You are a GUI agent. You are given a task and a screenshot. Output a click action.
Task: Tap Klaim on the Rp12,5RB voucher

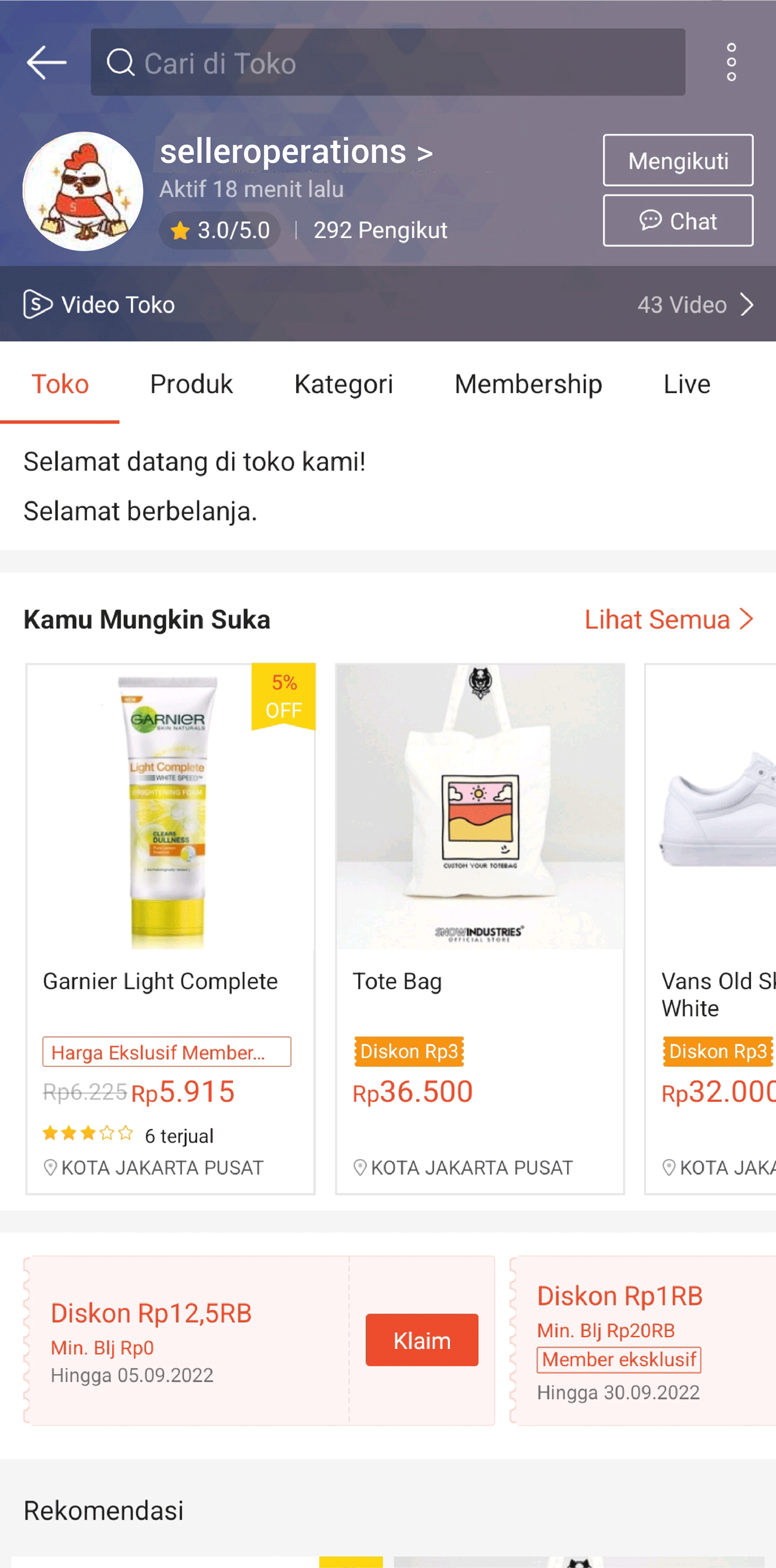(421, 1339)
